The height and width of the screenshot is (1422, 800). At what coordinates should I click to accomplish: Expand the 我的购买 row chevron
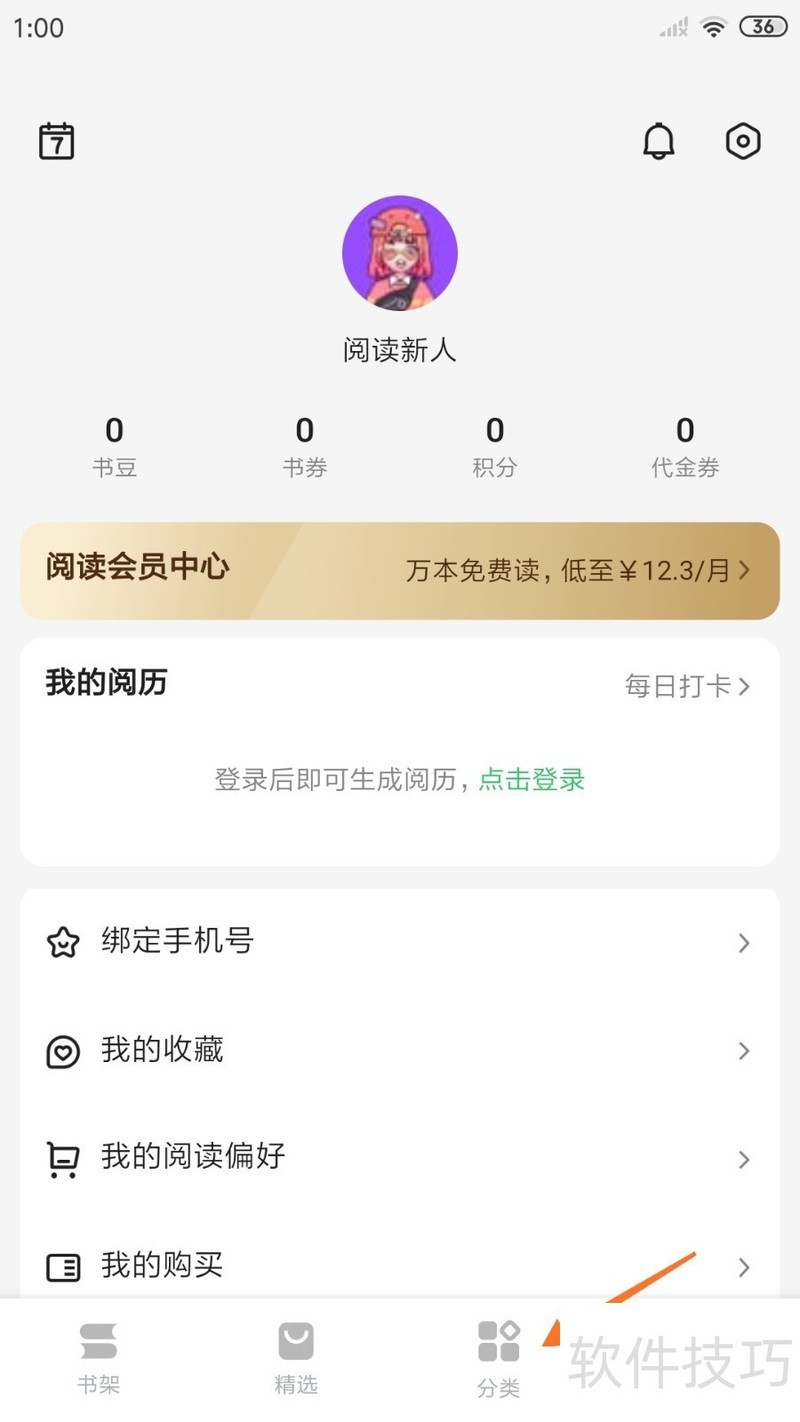click(x=744, y=1266)
